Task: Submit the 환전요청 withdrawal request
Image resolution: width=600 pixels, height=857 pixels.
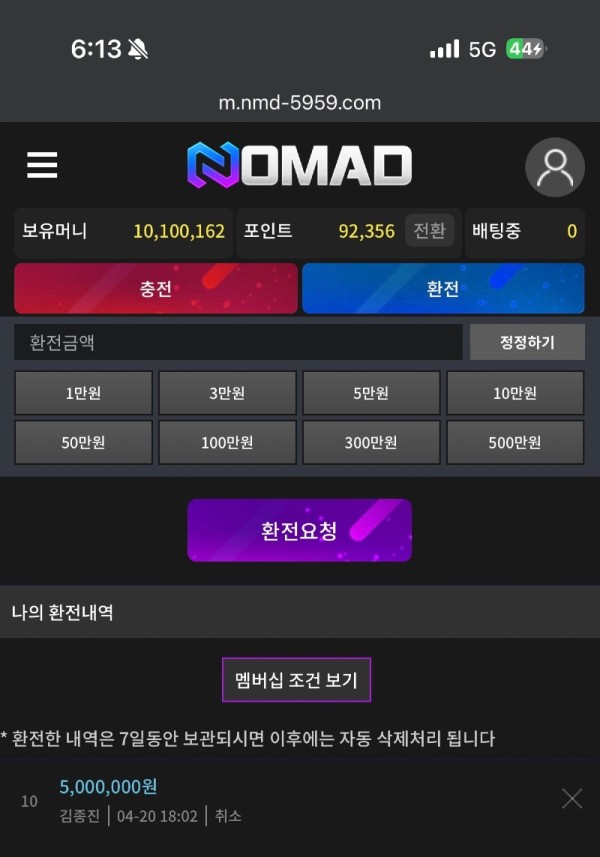Action: pyautogui.click(x=299, y=530)
